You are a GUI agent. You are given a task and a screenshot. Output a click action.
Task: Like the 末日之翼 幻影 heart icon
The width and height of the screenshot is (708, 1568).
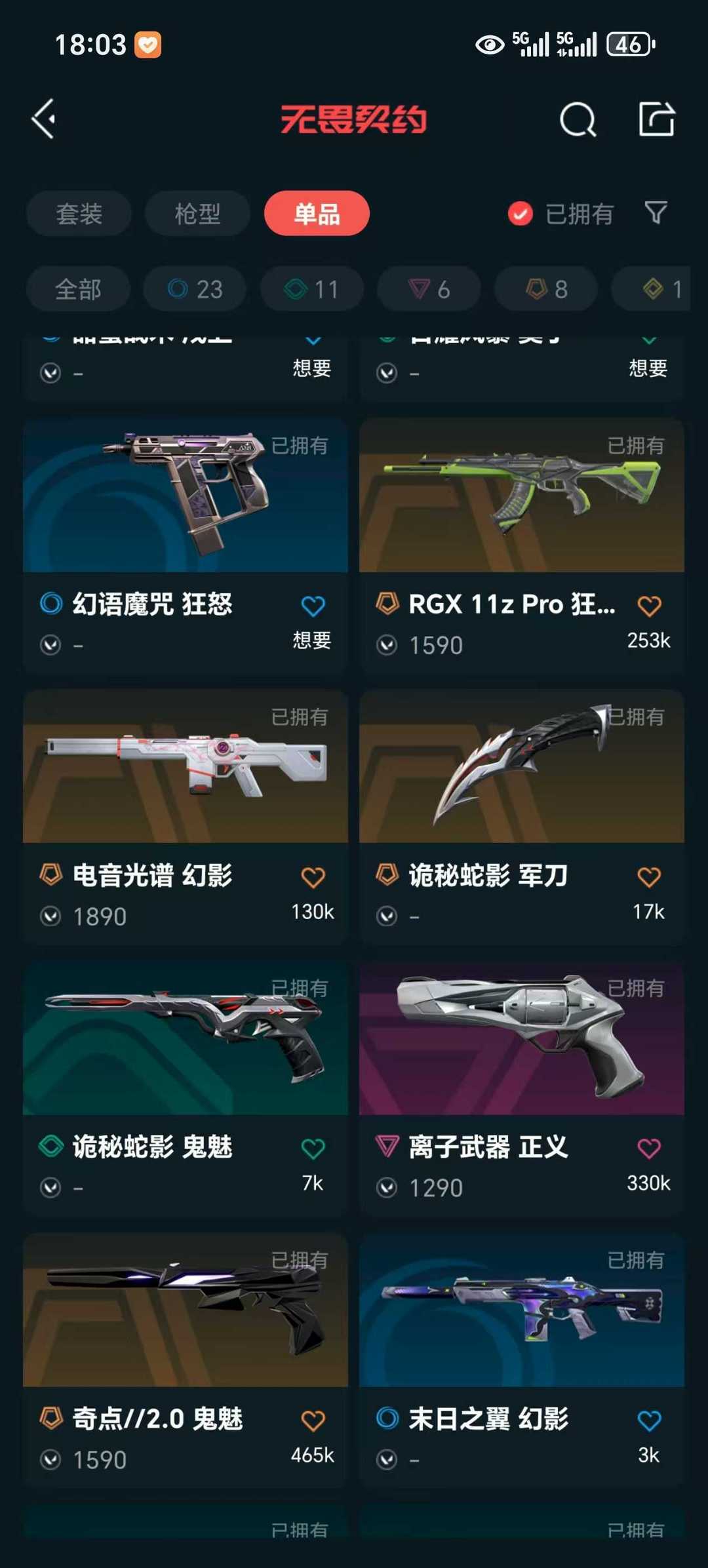click(649, 1421)
